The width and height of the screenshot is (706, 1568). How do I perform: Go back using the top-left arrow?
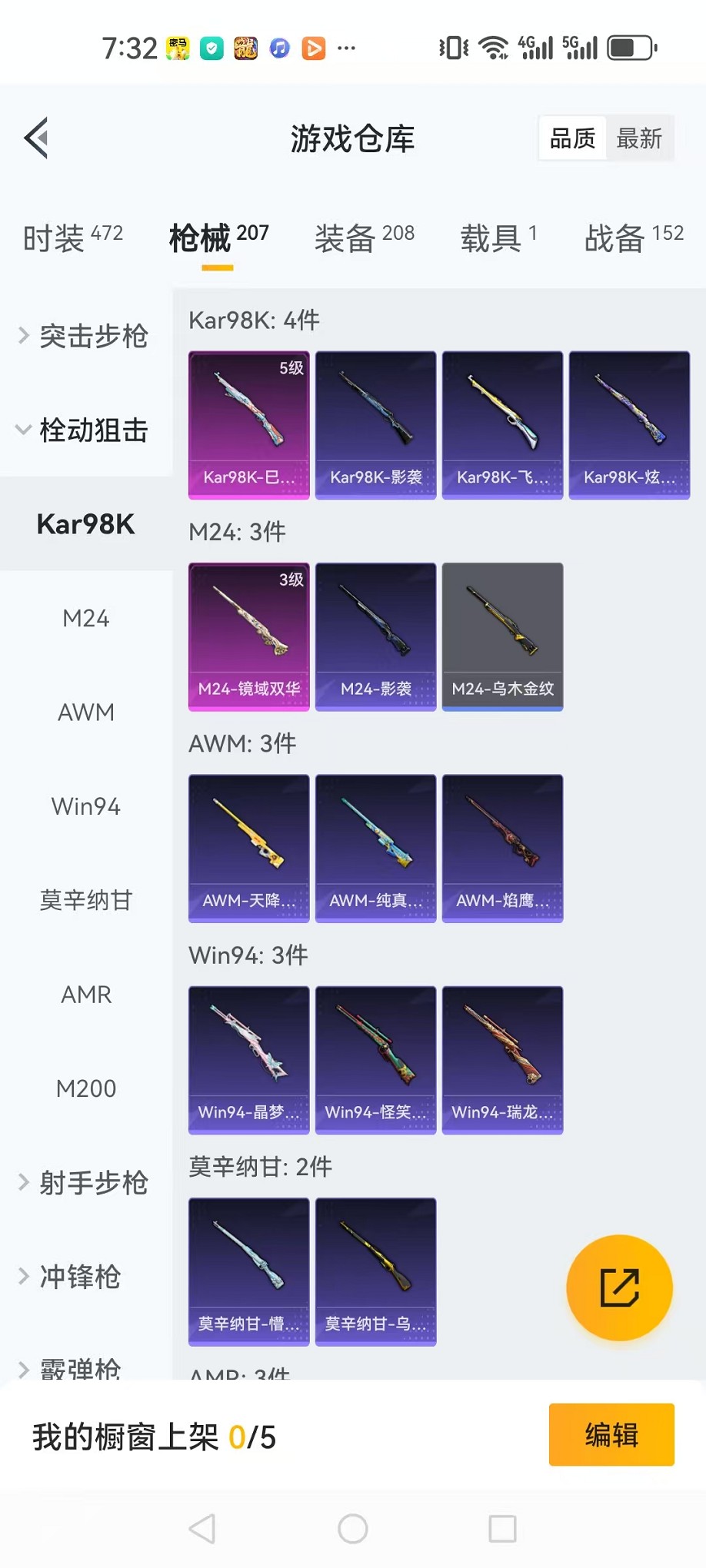pyautogui.click(x=36, y=138)
